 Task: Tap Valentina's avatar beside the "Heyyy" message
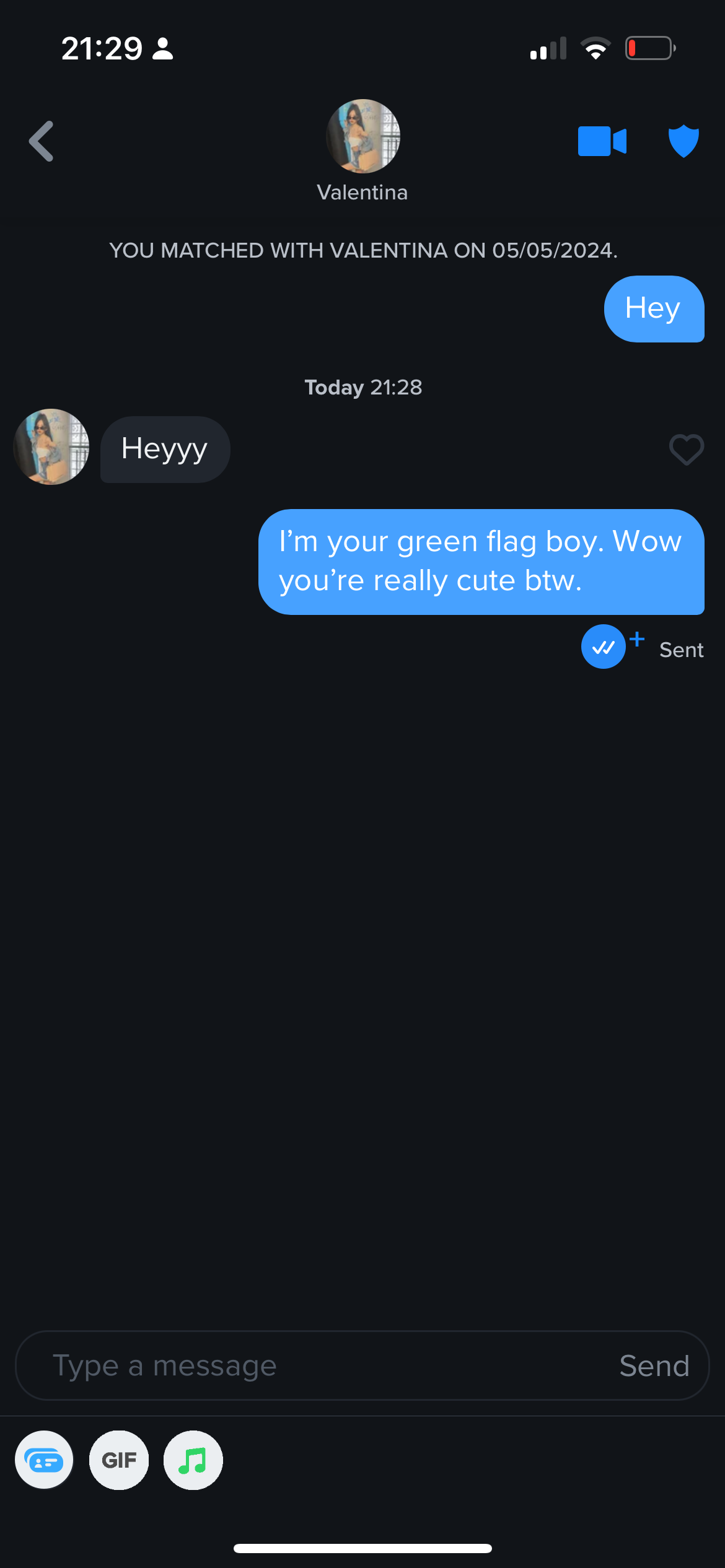[51, 446]
